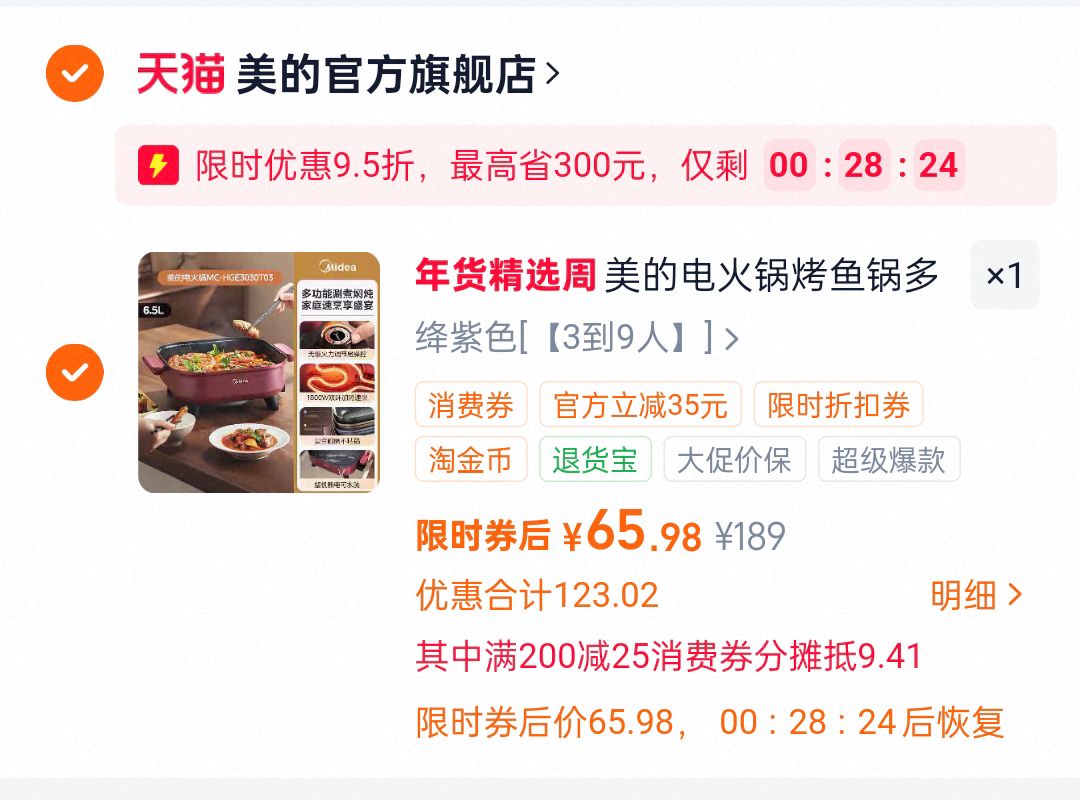Viewport: 1080px width, 800px height.
Task: Open the 明细 discount details
Action: coord(976,596)
